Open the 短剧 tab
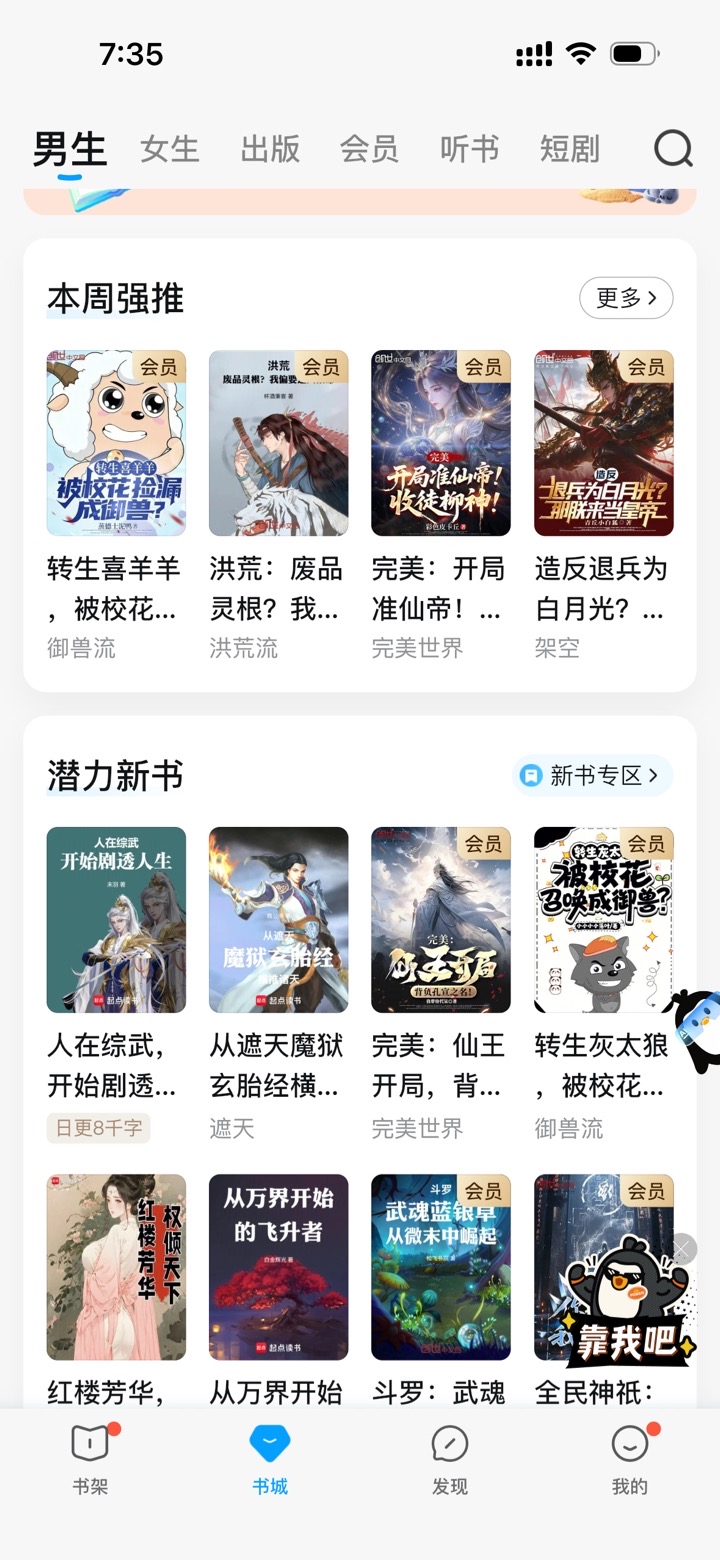This screenshot has height=1560, width=720. coord(569,149)
